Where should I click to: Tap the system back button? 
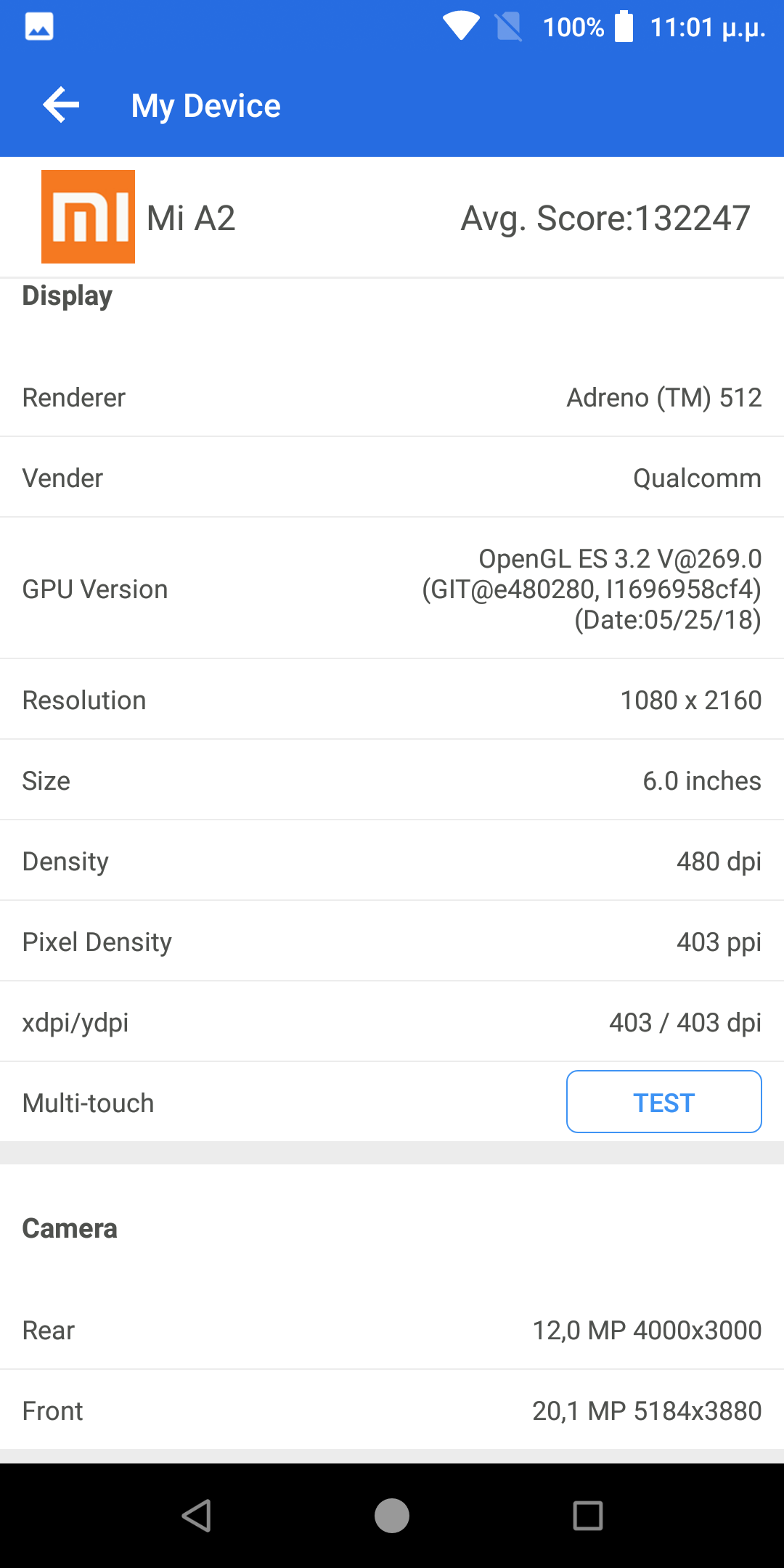(196, 1516)
